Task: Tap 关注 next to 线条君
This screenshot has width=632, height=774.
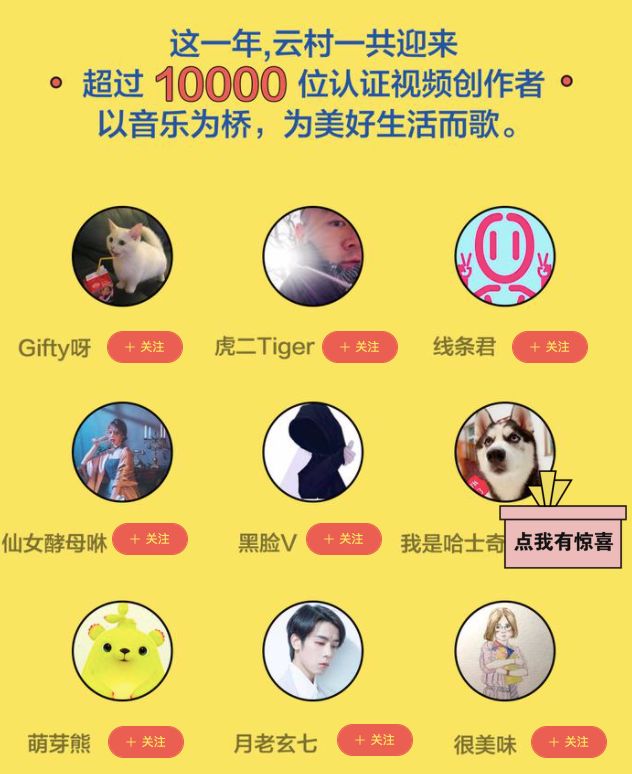Action: [x=549, y=347]
